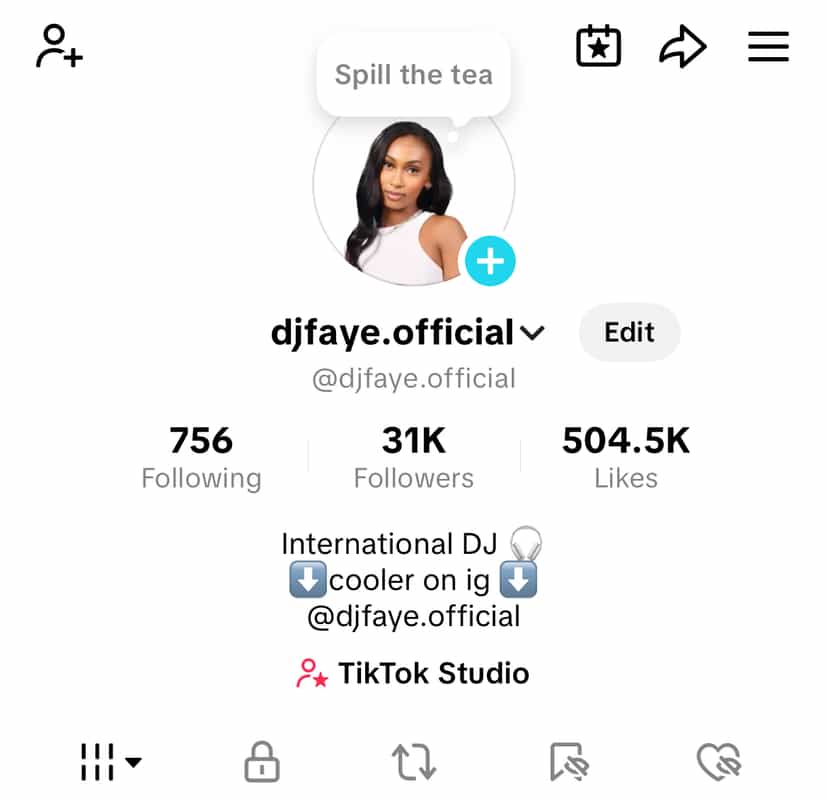The width and height of the screenshot is (828, 800).
Task: Open TikTok Studio
Action: (413, 673)
